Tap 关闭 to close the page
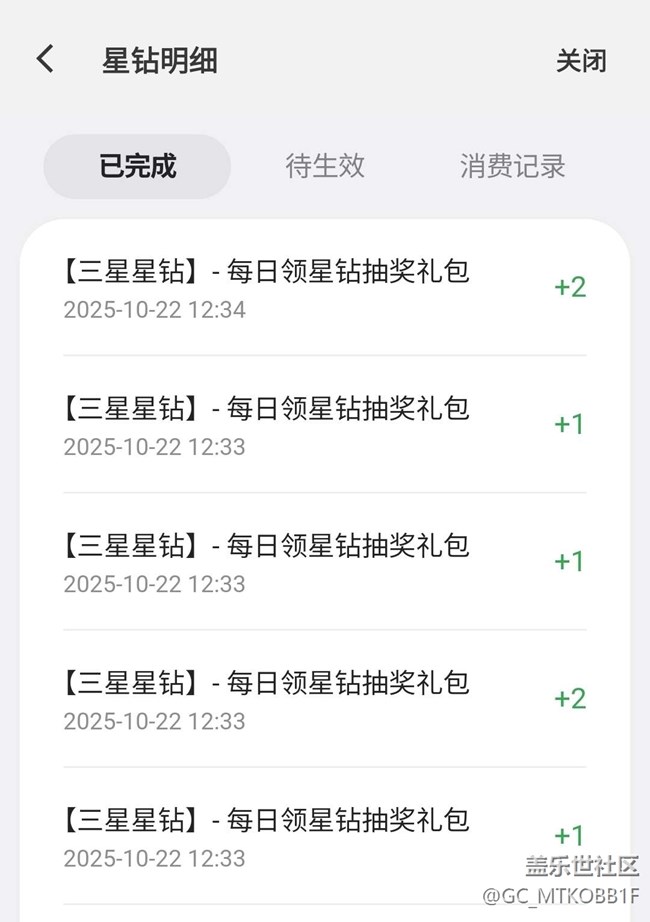Viewport: 650px width, 922px height. coord(581,60)
